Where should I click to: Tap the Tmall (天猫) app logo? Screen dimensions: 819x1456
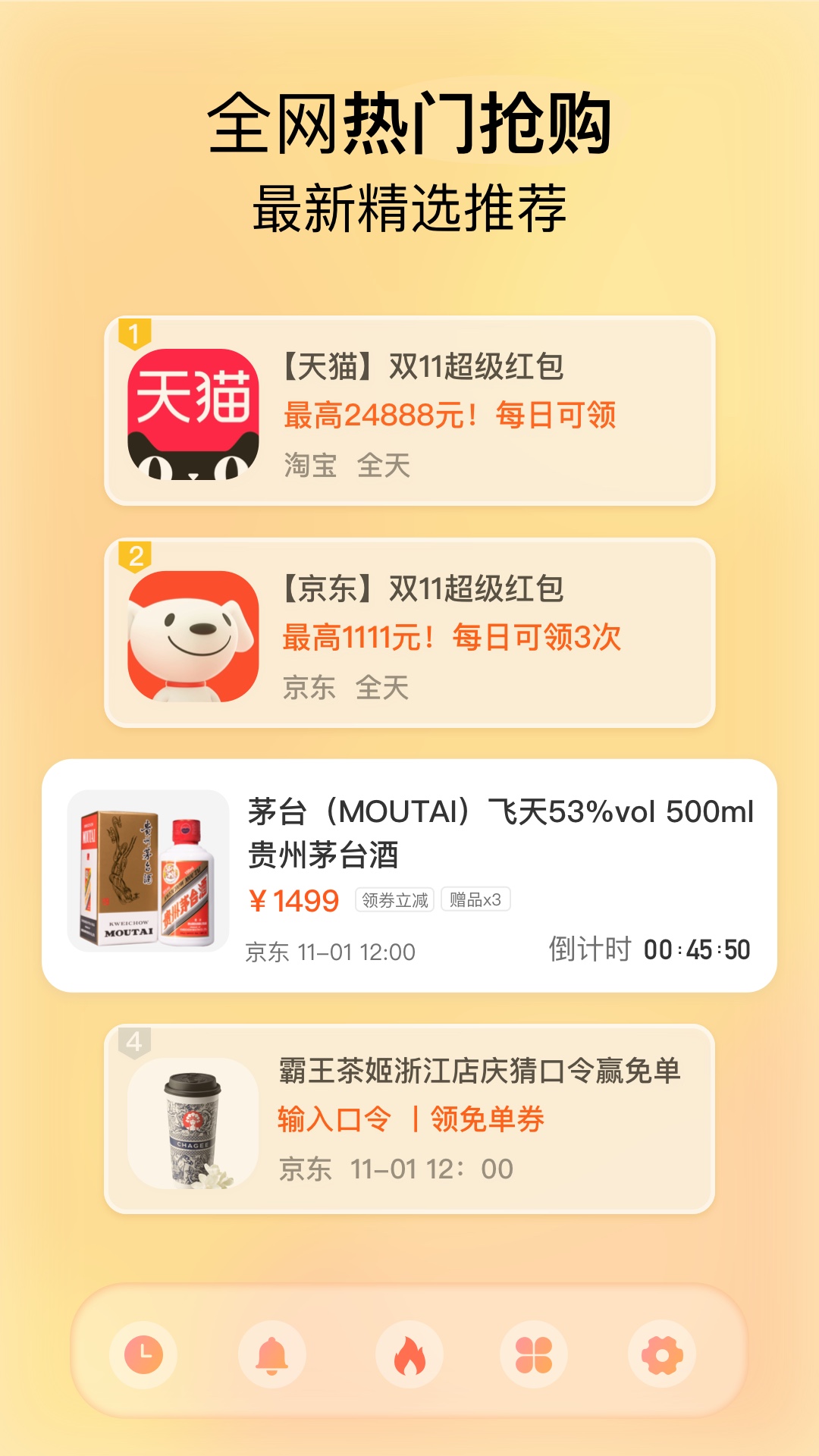coord(193,413)
